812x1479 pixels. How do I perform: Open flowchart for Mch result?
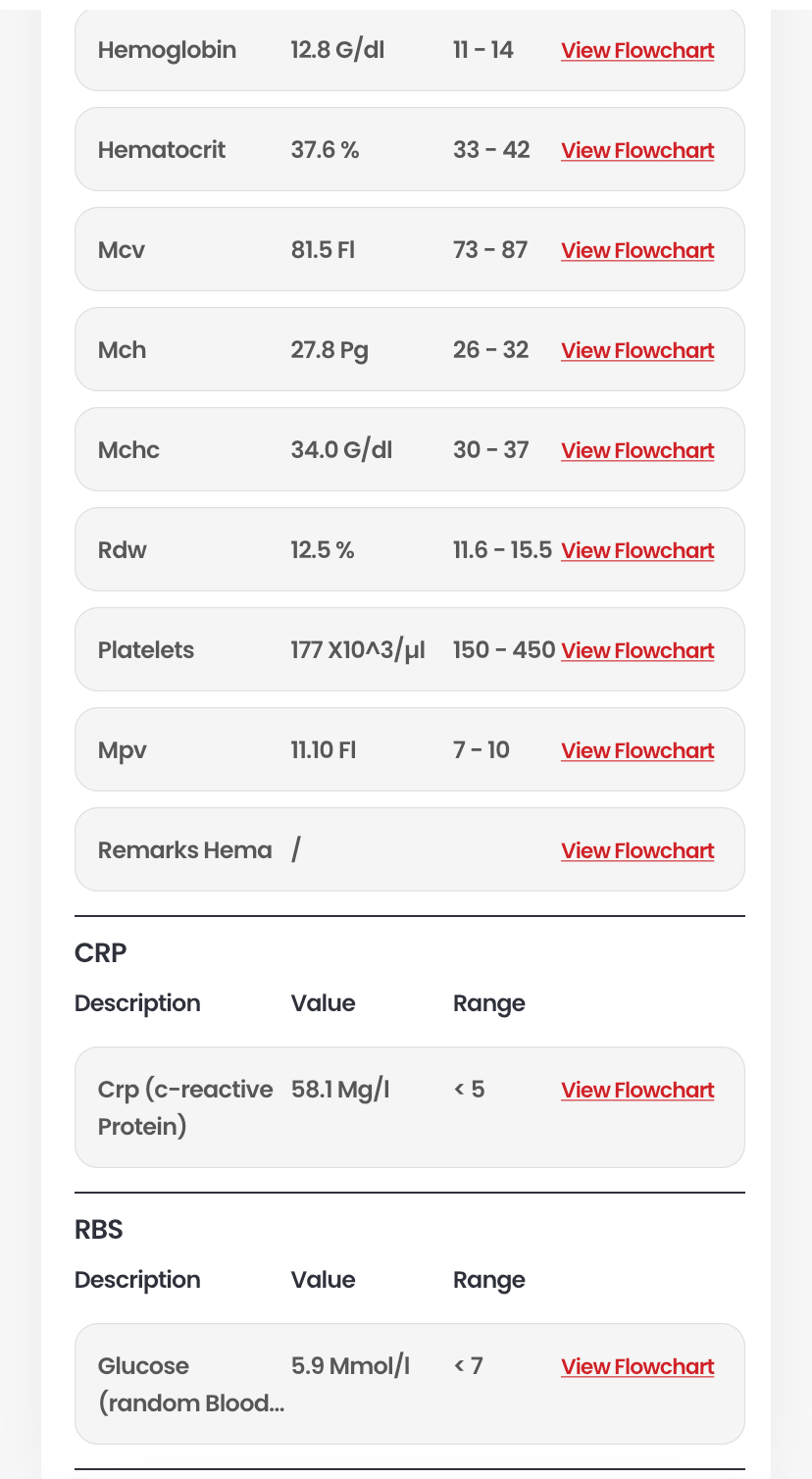pos(637,350)
